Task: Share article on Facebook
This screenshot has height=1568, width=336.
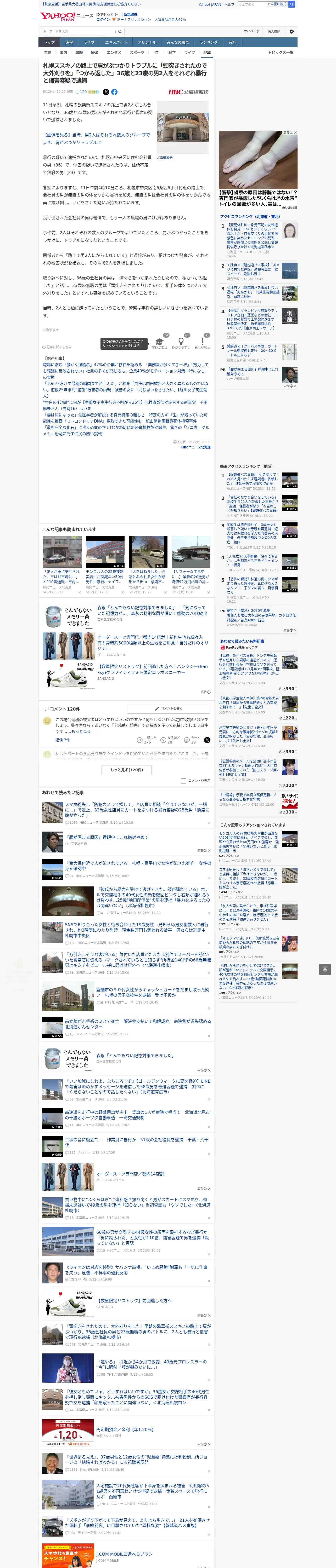Action: (114, 92)
